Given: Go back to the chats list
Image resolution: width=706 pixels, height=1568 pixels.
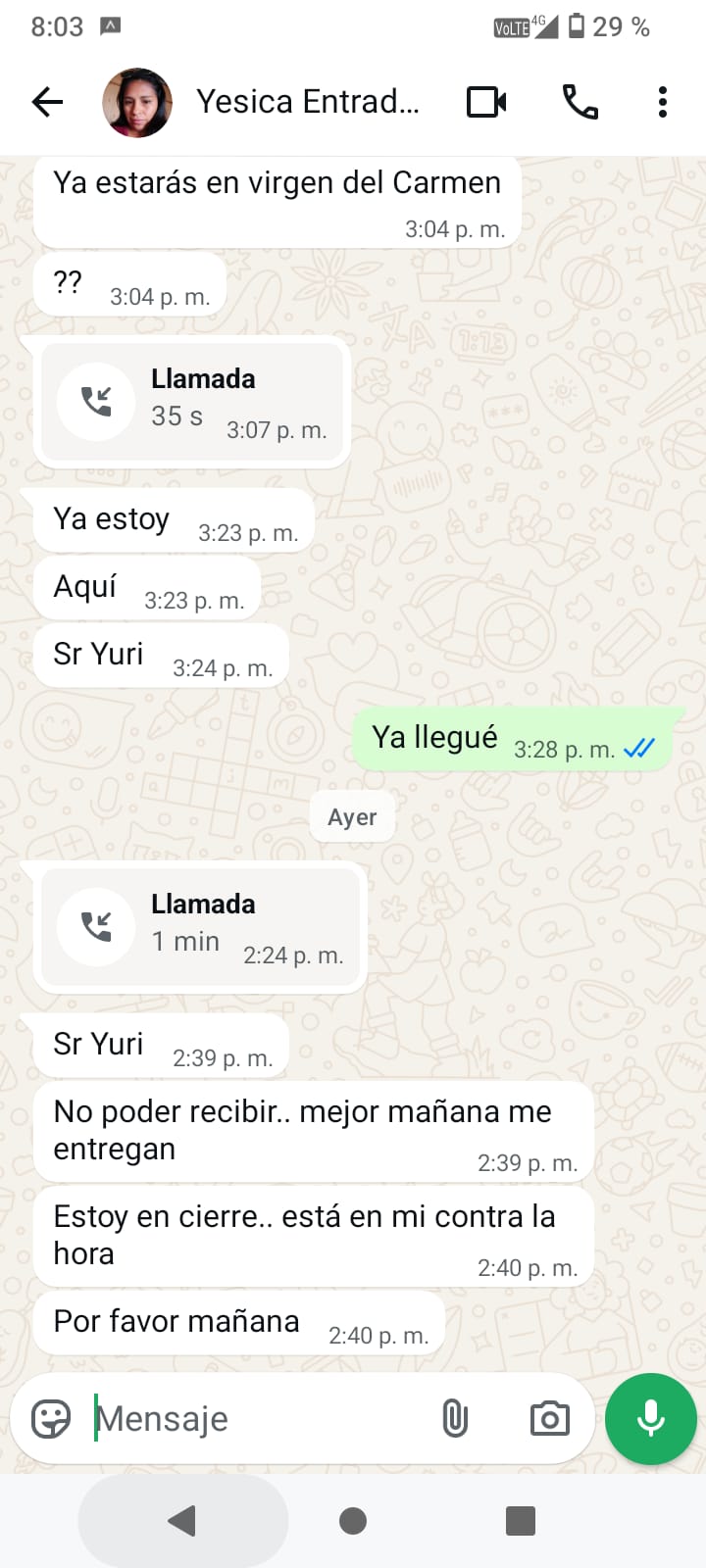Looking at the screenshot, I should [x=47, y=102].
